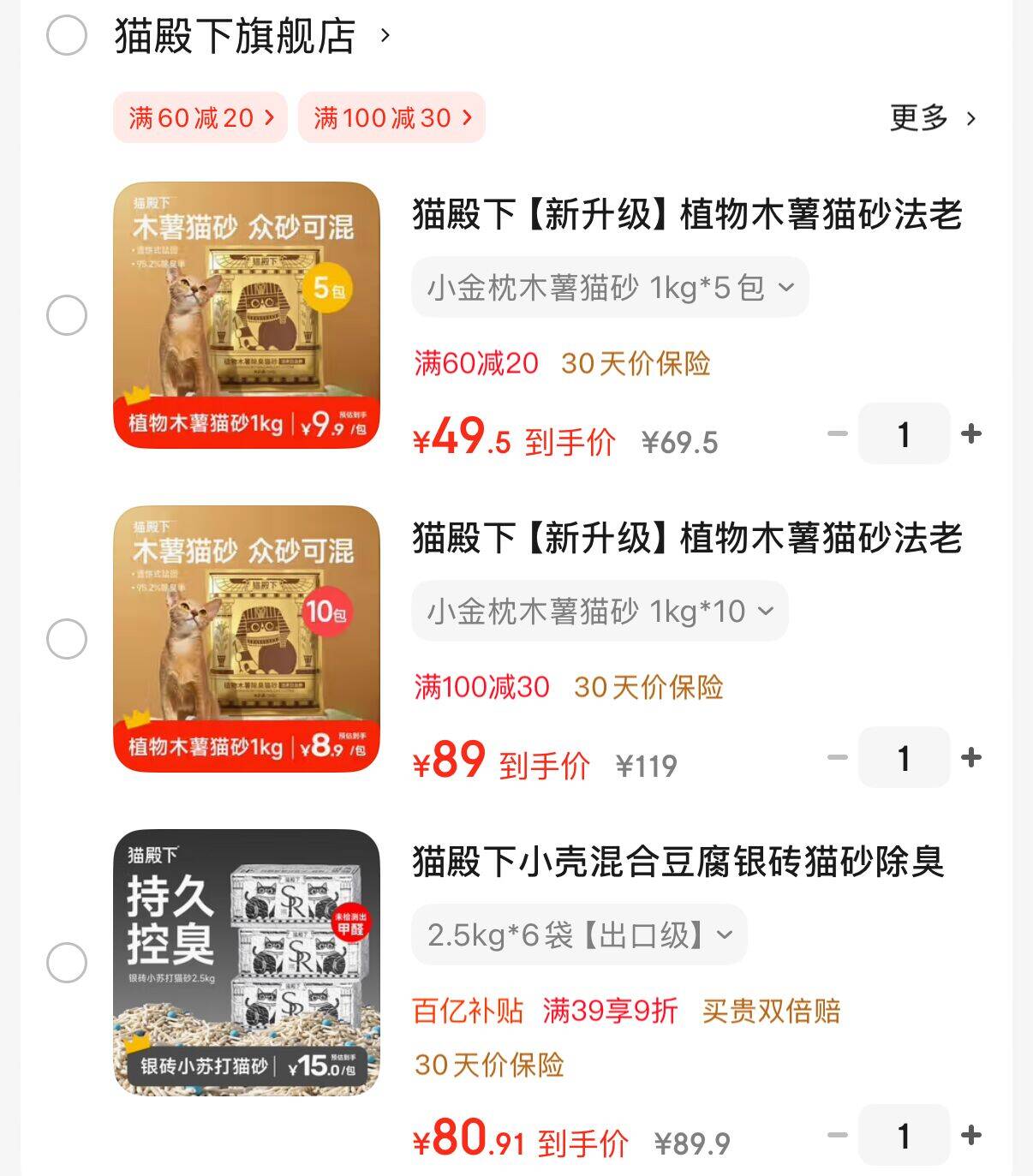The height and width of the screenshot is (1176, 1033).
Task: View 30 天价保险 price protection details
Action: pyautogui.click(x=636, y=363)
